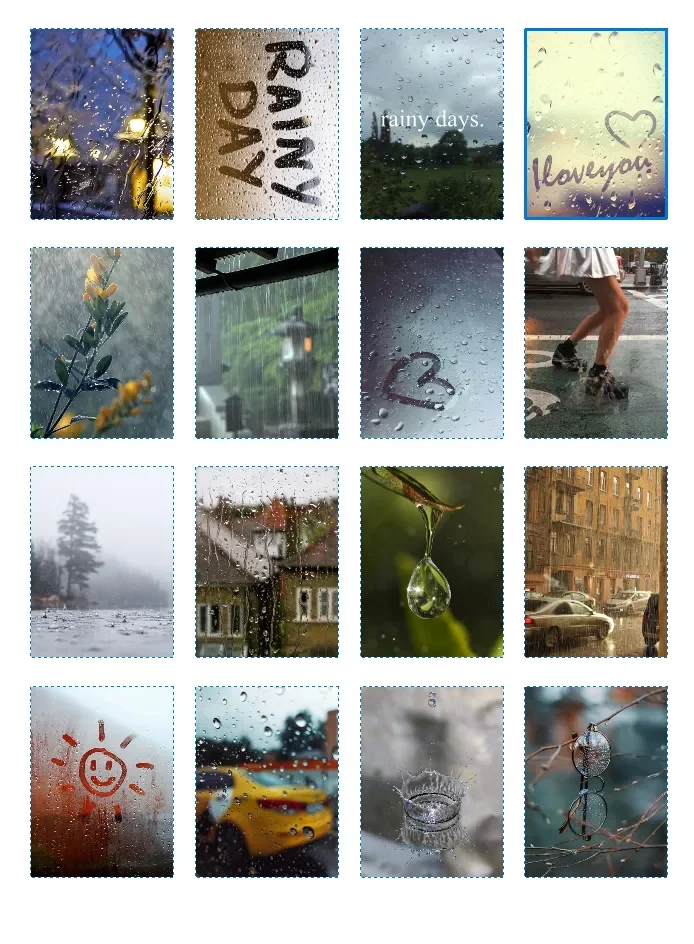Screen dimensions: 694x944
Task: Select the yellow flowers in rain photo
Action: coord(102,343)
